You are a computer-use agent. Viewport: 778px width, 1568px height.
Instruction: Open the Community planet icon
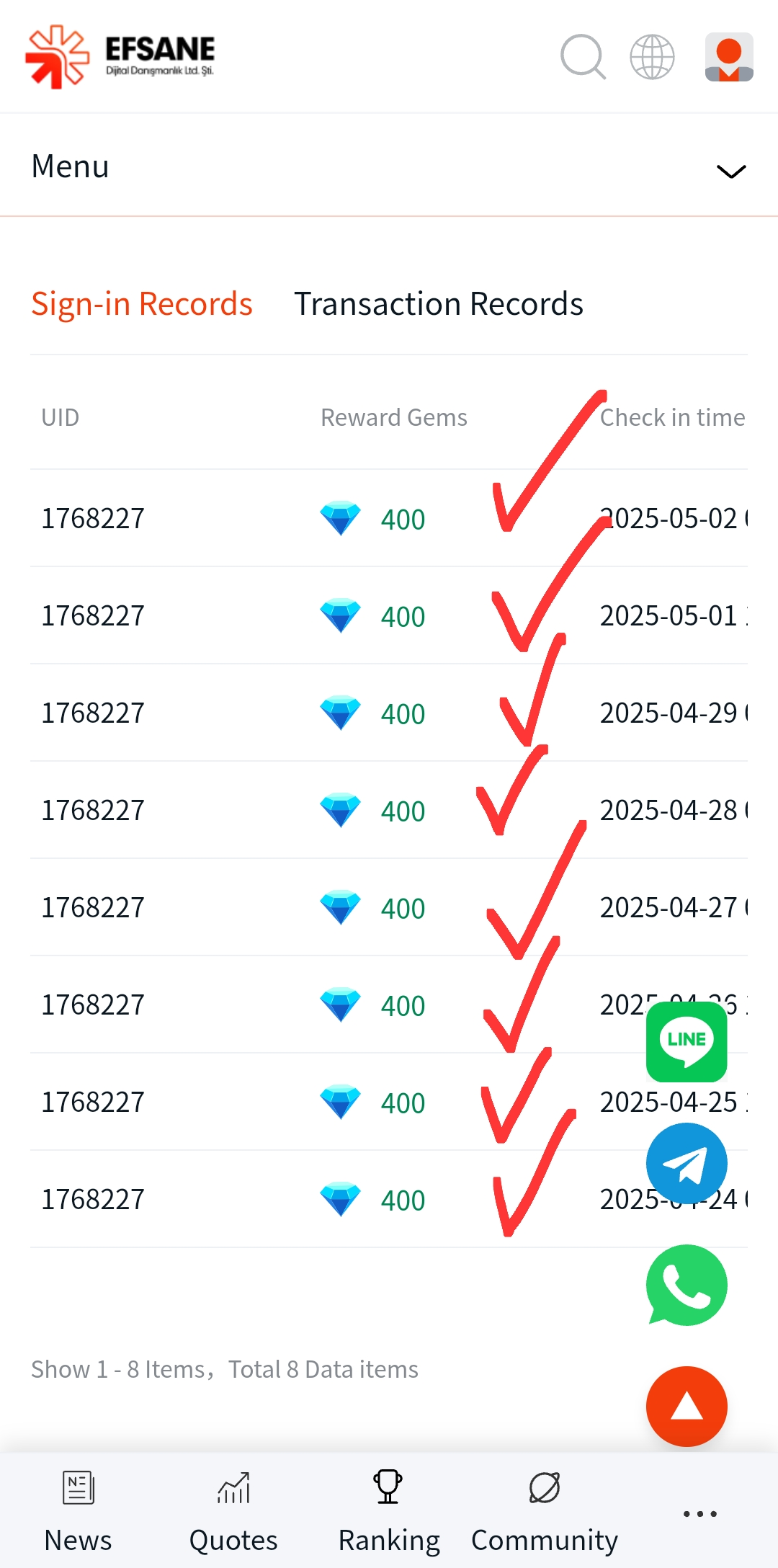tap(544, 1487)
